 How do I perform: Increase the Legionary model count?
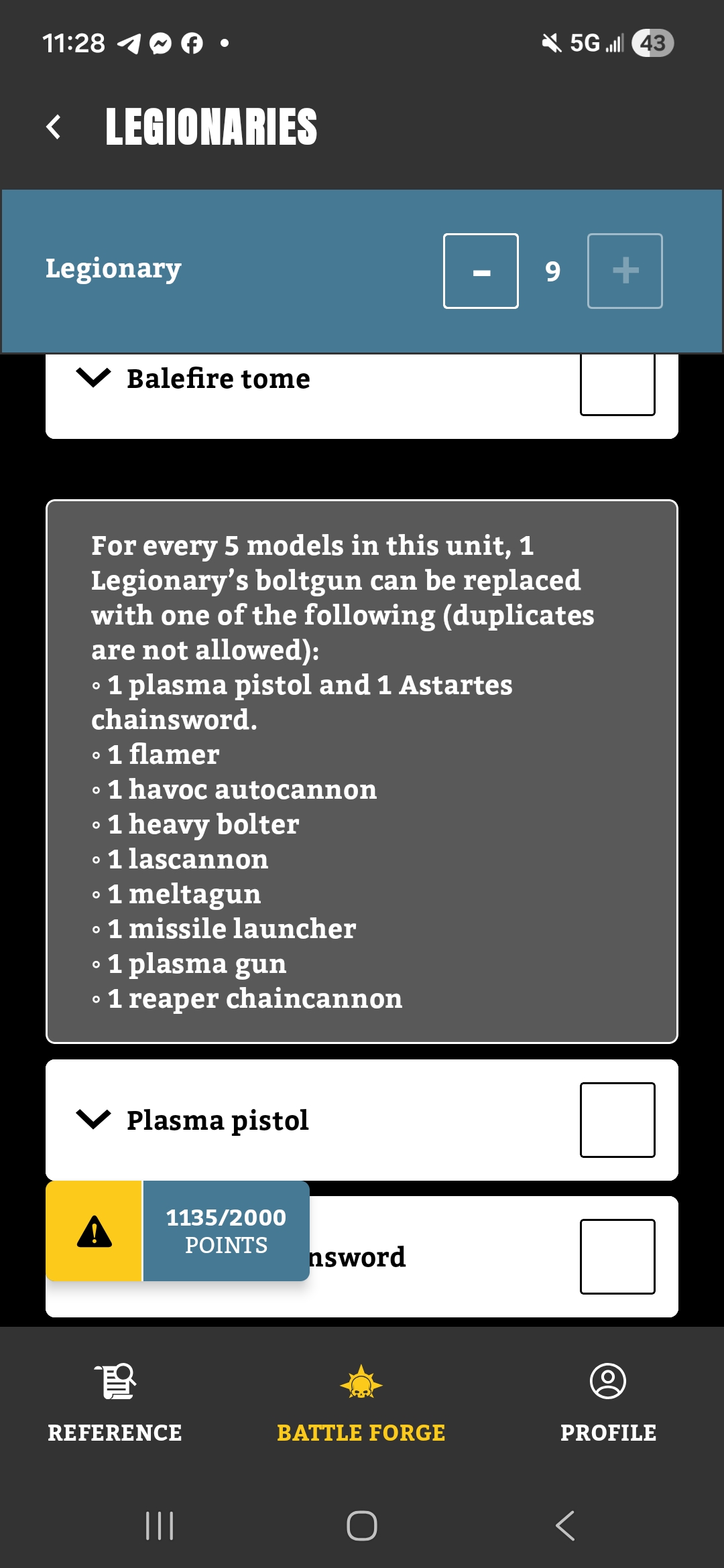[625, 271]
